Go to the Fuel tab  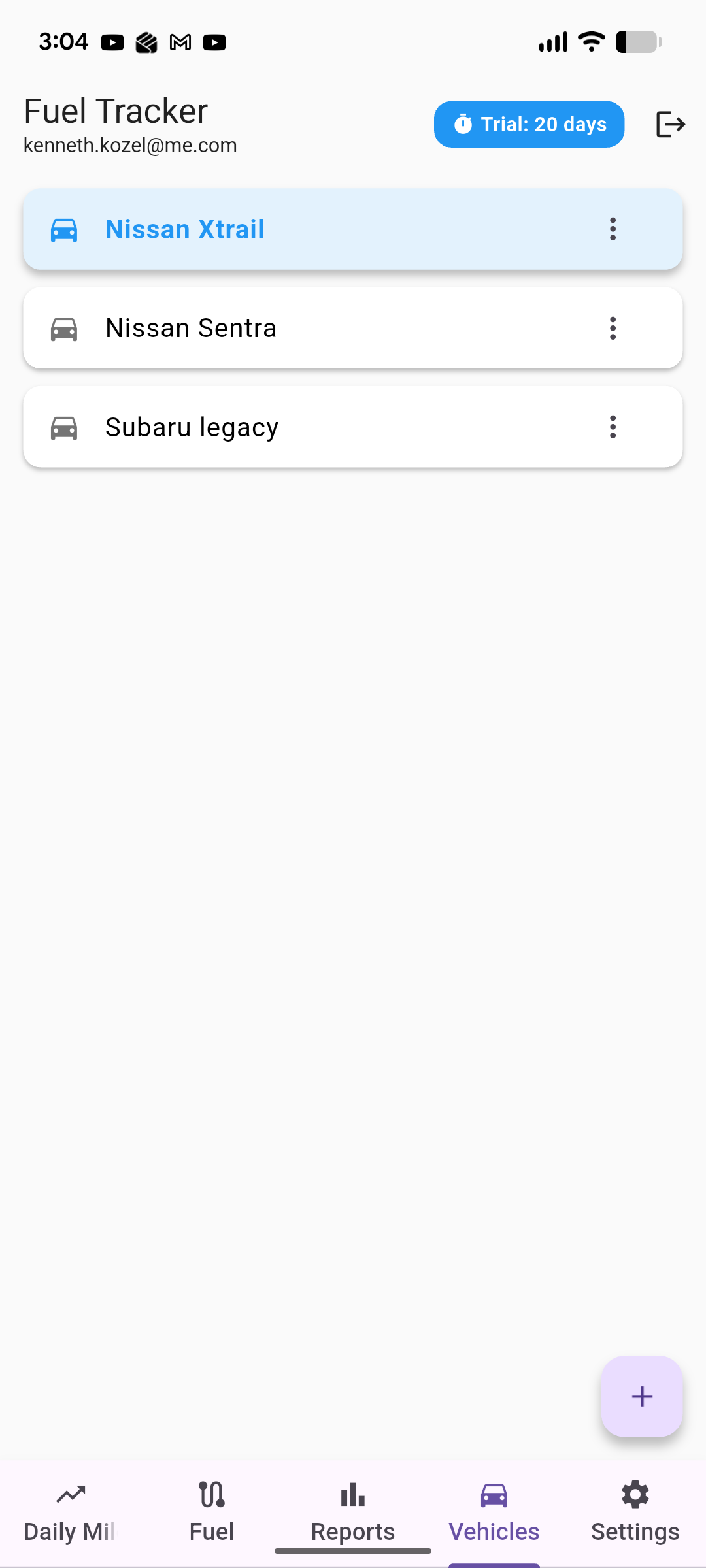(x=211, y=1512)
